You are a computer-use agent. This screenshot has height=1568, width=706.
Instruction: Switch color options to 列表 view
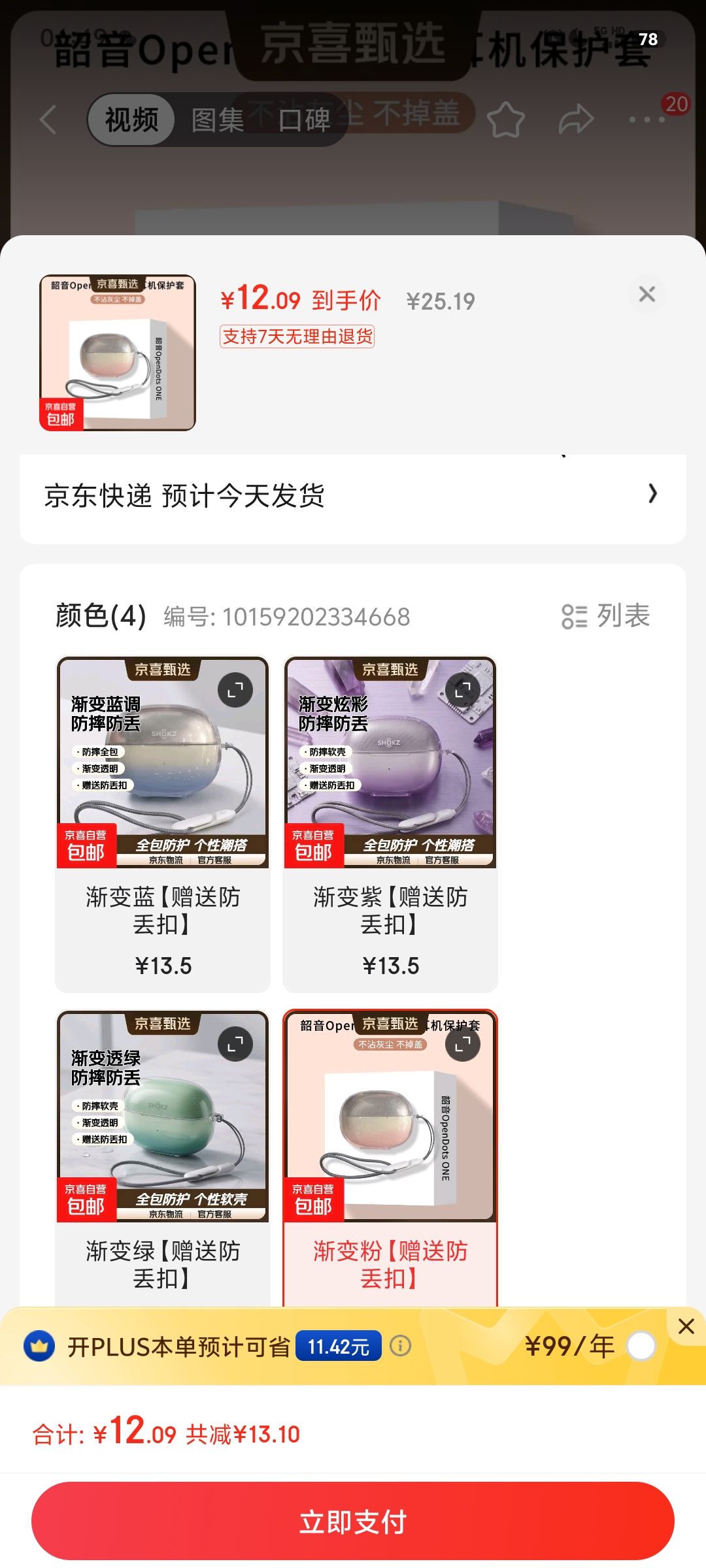[x=606, y=616]
